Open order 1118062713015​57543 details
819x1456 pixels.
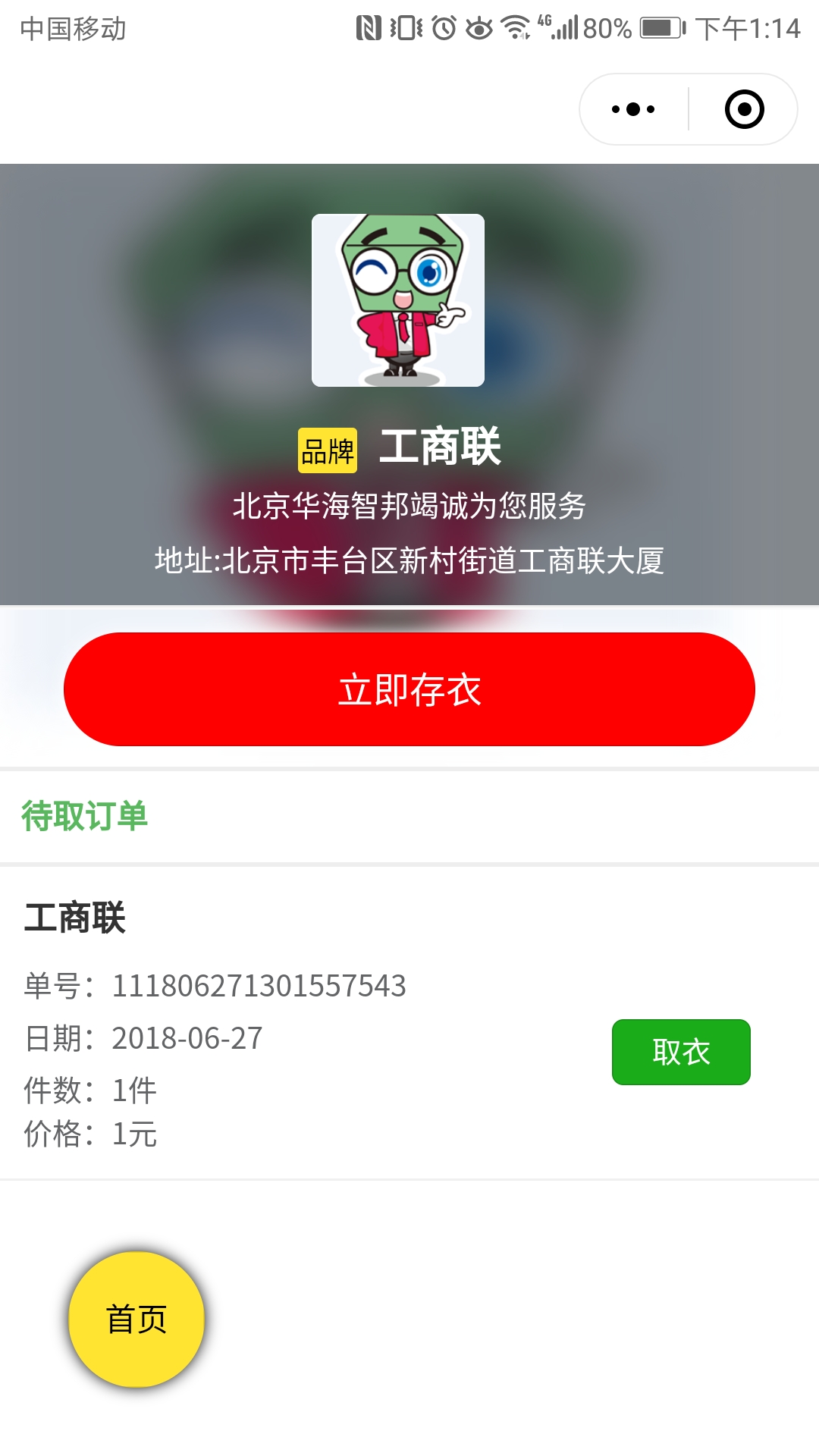click(258, 986)
